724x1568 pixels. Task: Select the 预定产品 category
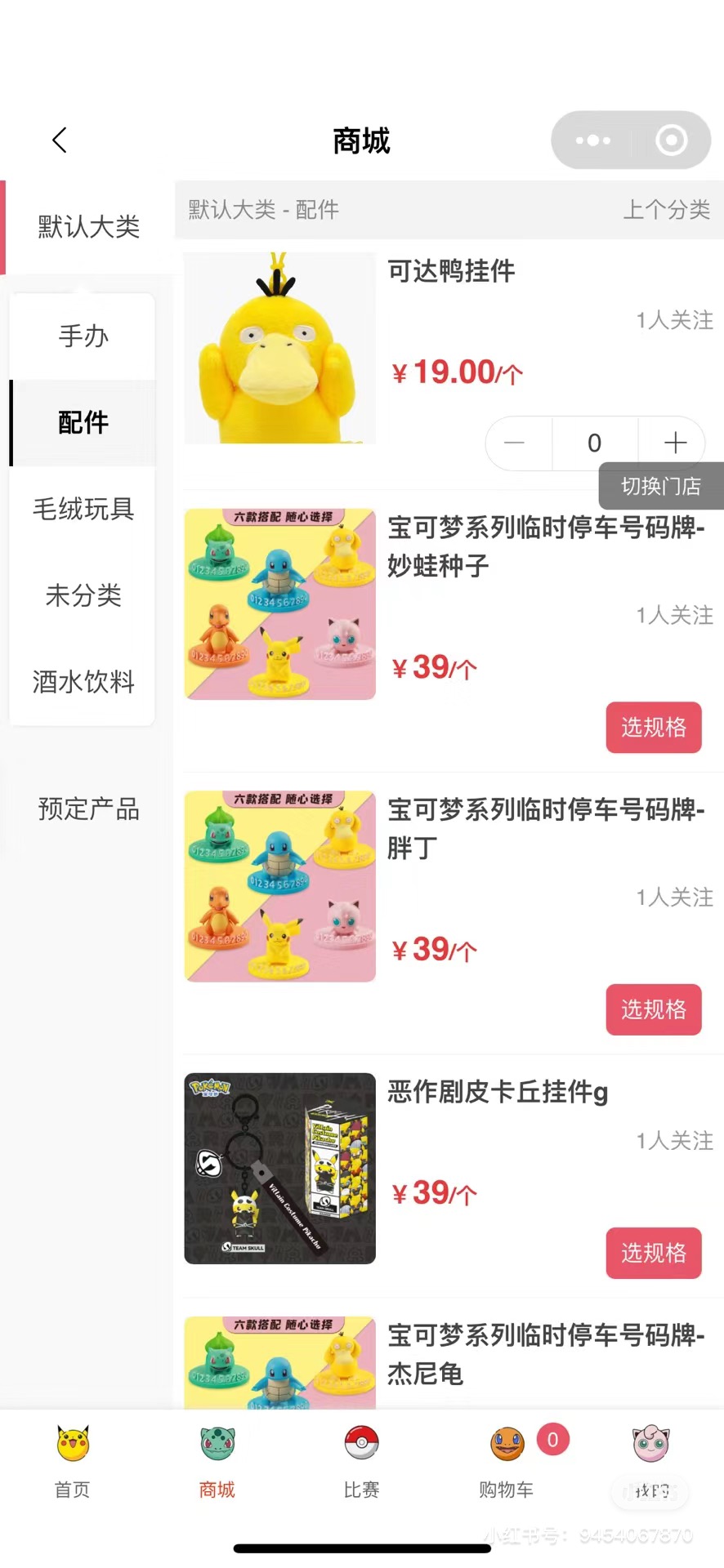(89, 809)
